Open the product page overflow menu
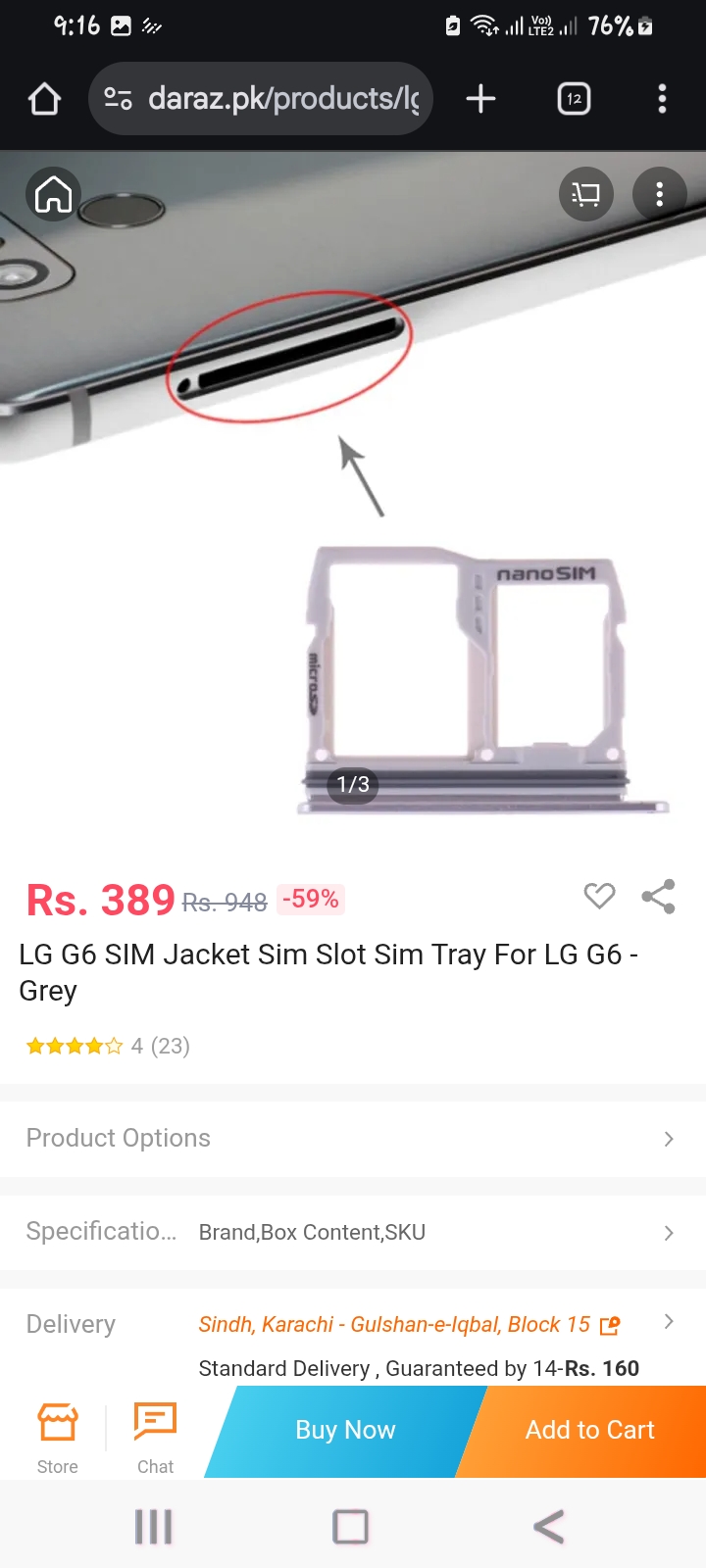706x1568 pixels. click(659, 194)
